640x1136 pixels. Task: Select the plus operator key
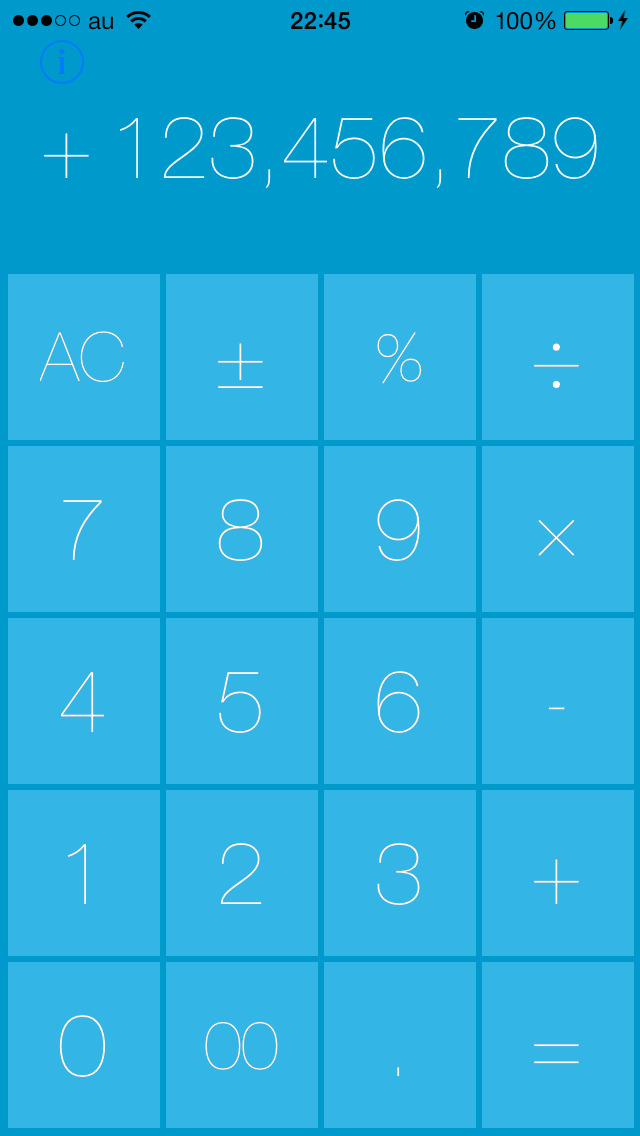(557, 873)
